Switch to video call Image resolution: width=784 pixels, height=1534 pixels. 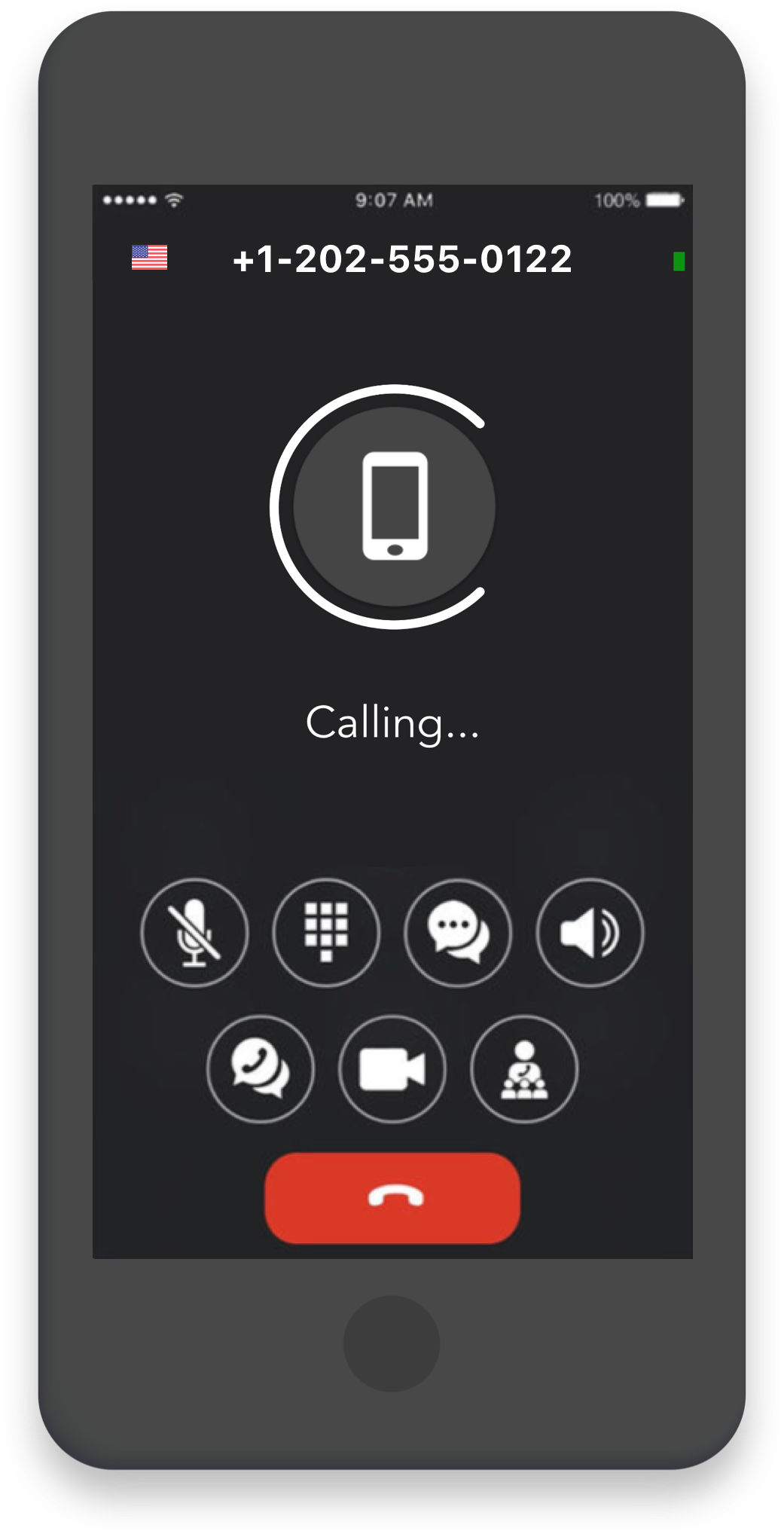pos(392,1069)
